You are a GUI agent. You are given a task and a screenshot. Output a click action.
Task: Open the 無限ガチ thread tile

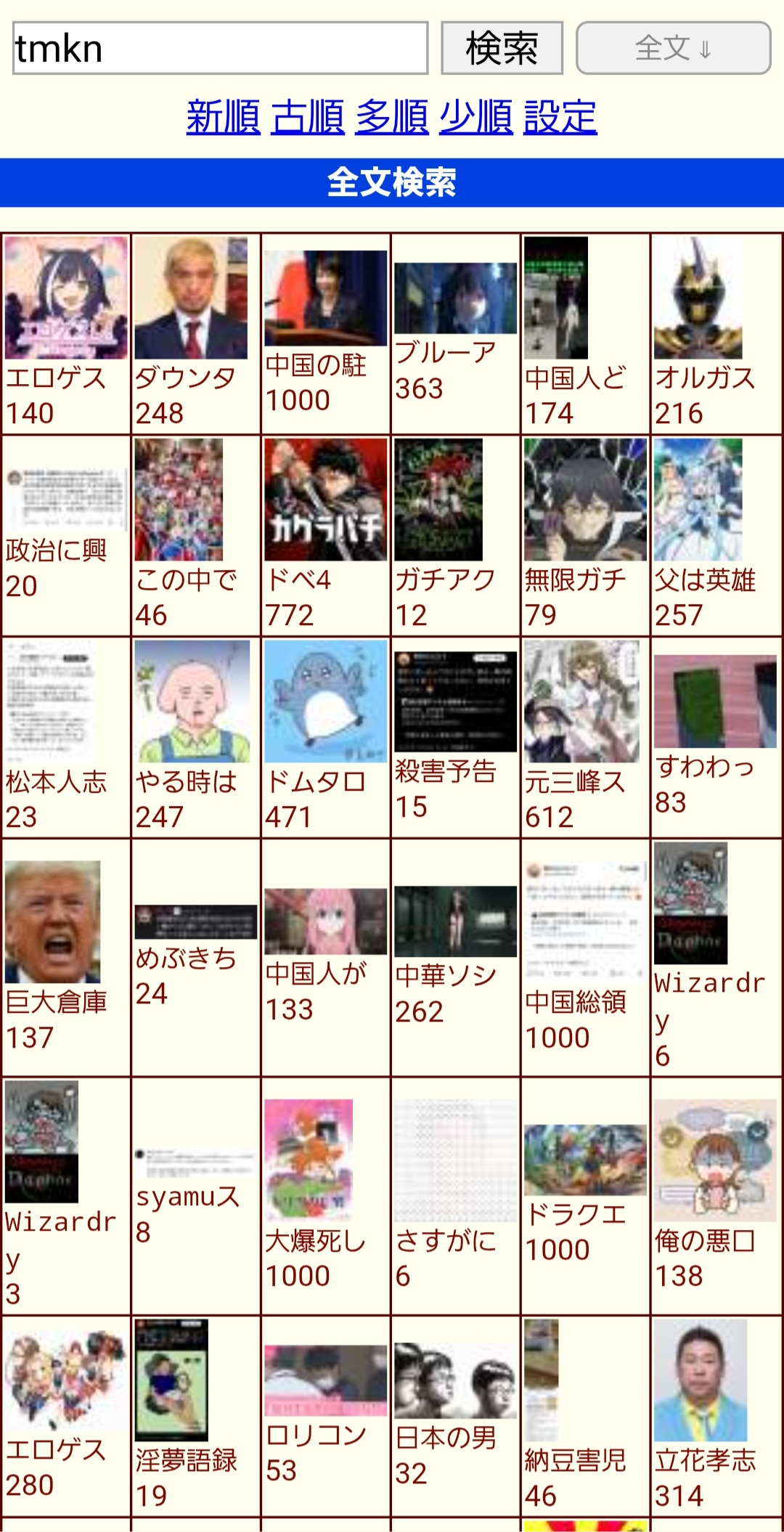[x=585, y=536]
